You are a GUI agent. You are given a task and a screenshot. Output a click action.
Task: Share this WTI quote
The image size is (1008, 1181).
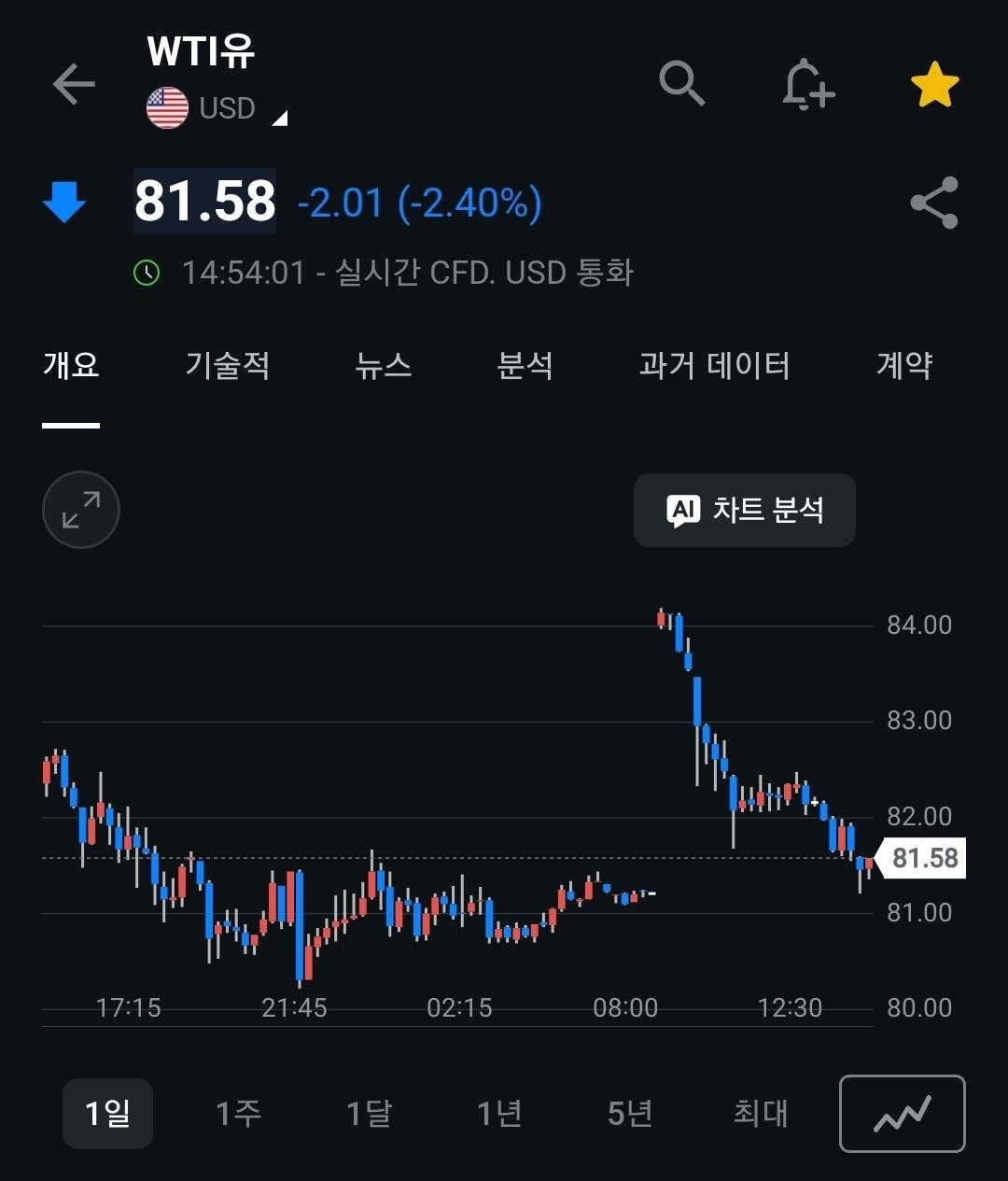point(934,203)
